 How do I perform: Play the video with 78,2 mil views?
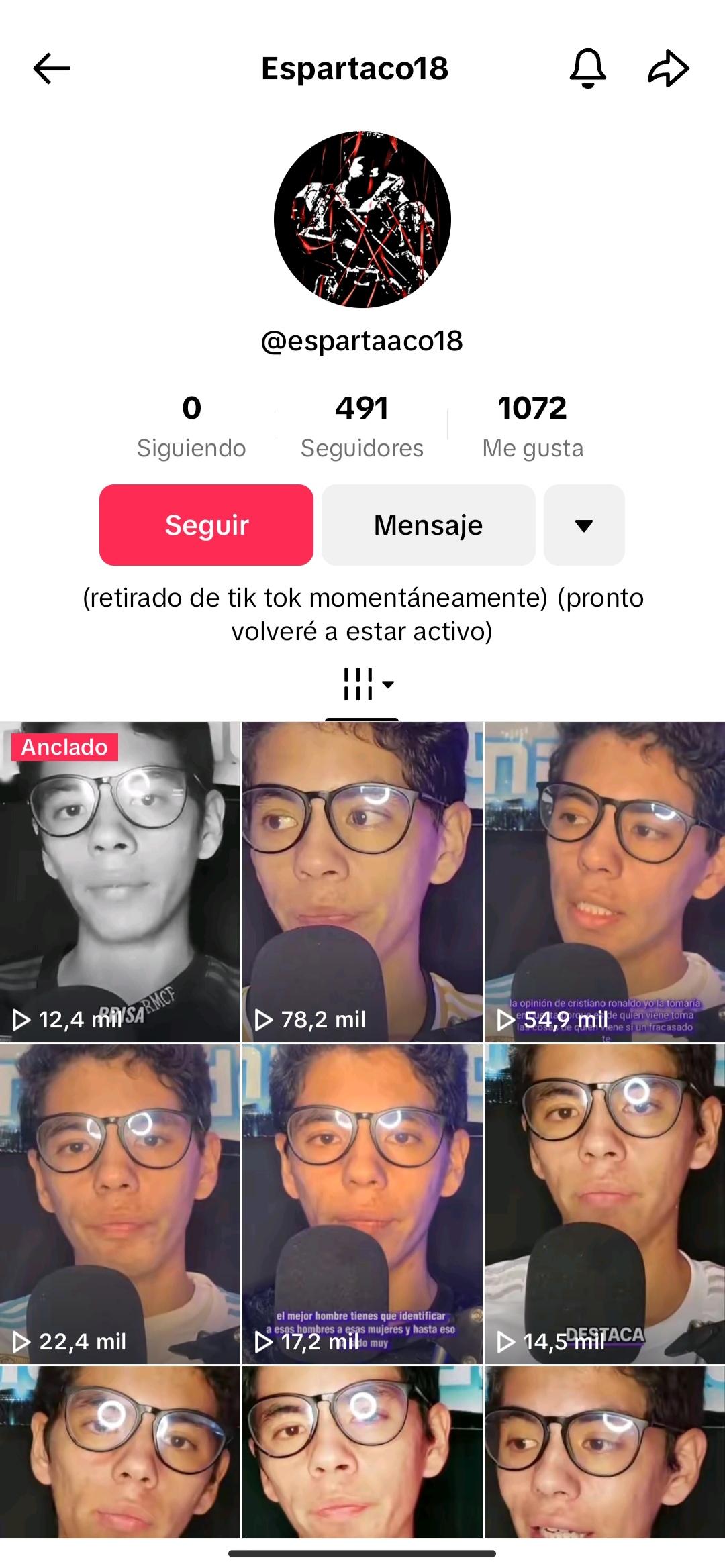362,881
